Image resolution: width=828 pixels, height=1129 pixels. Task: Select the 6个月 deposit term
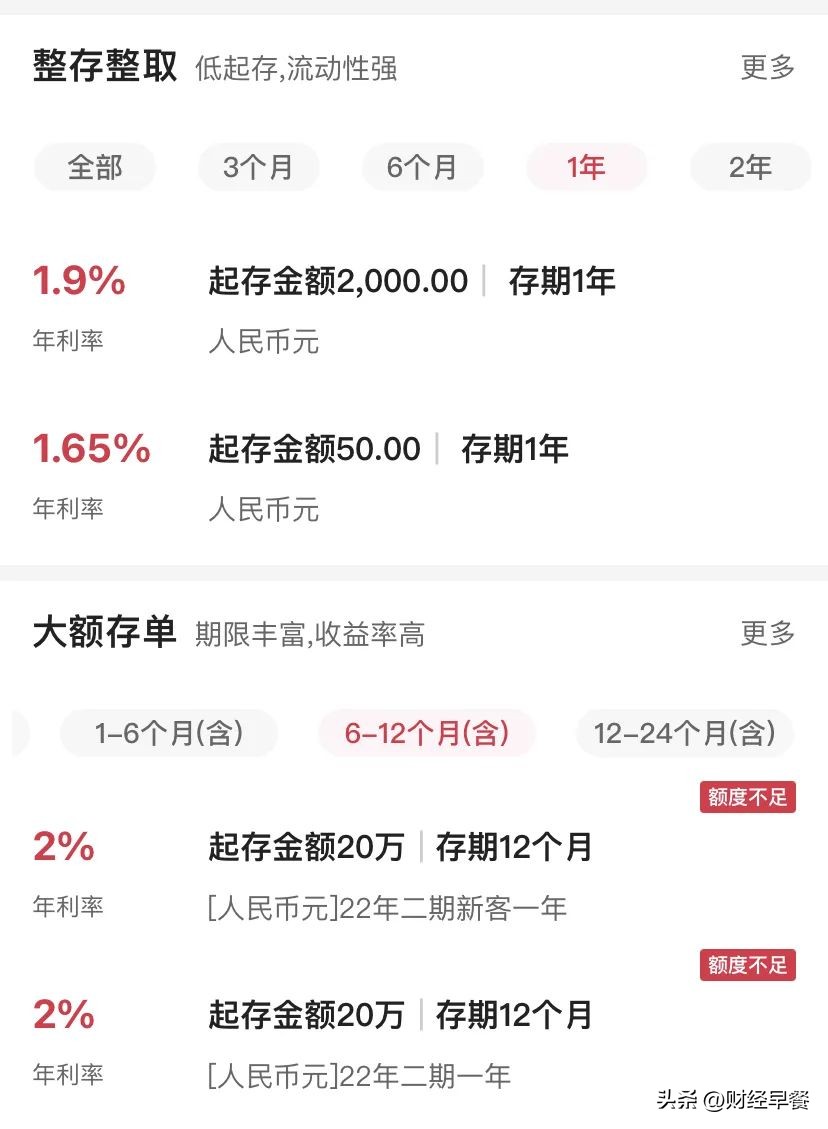(423, 167)
